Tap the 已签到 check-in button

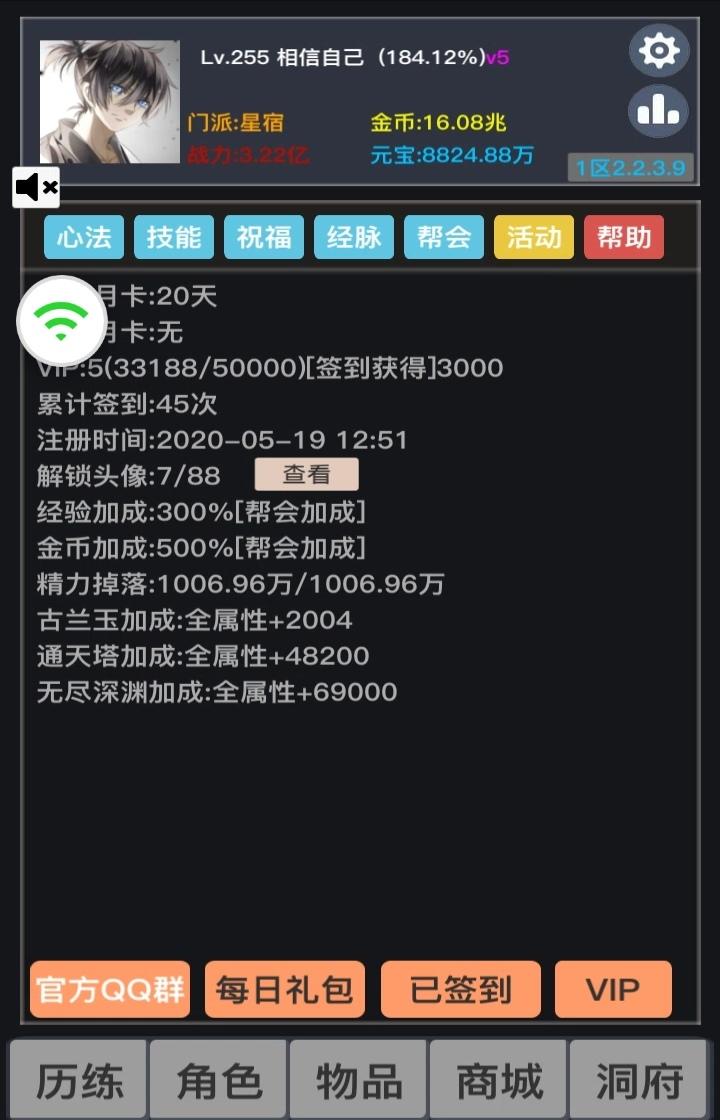click(x=461, y=990)
